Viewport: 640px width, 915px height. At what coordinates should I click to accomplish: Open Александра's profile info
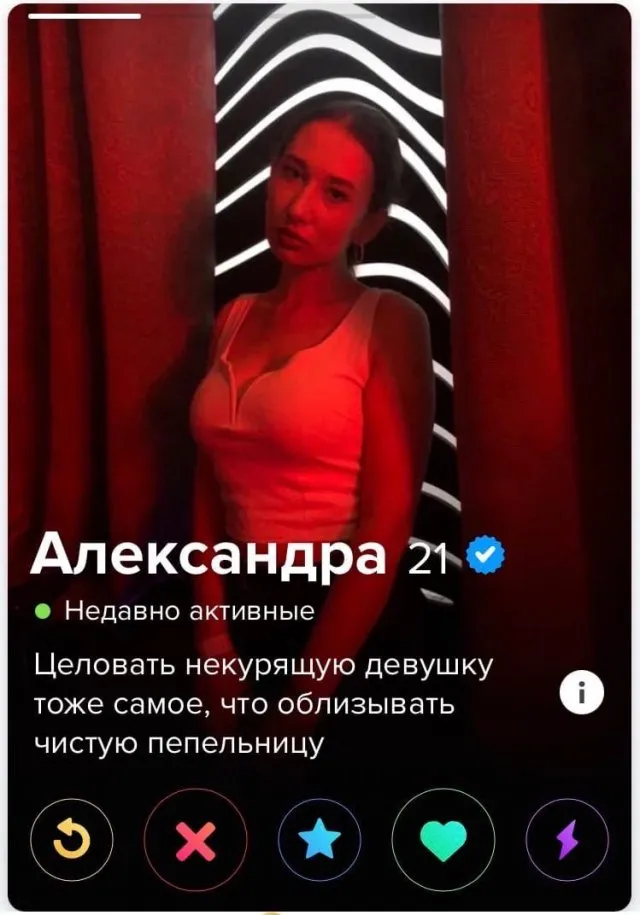[581, 693]
